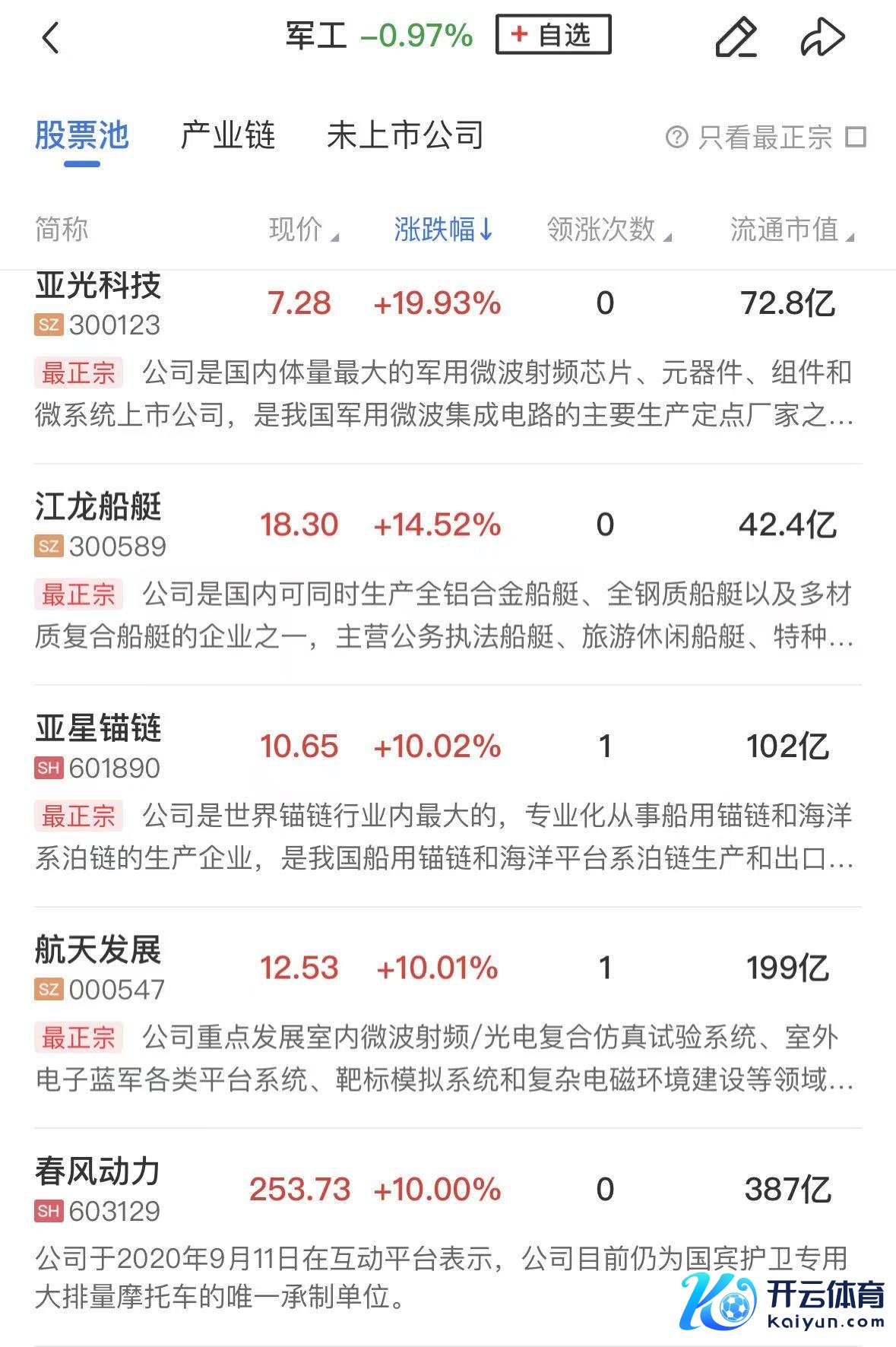Sort stocks by 流通市值
This screenshot has height=1347, width=896.
(791, 230)
